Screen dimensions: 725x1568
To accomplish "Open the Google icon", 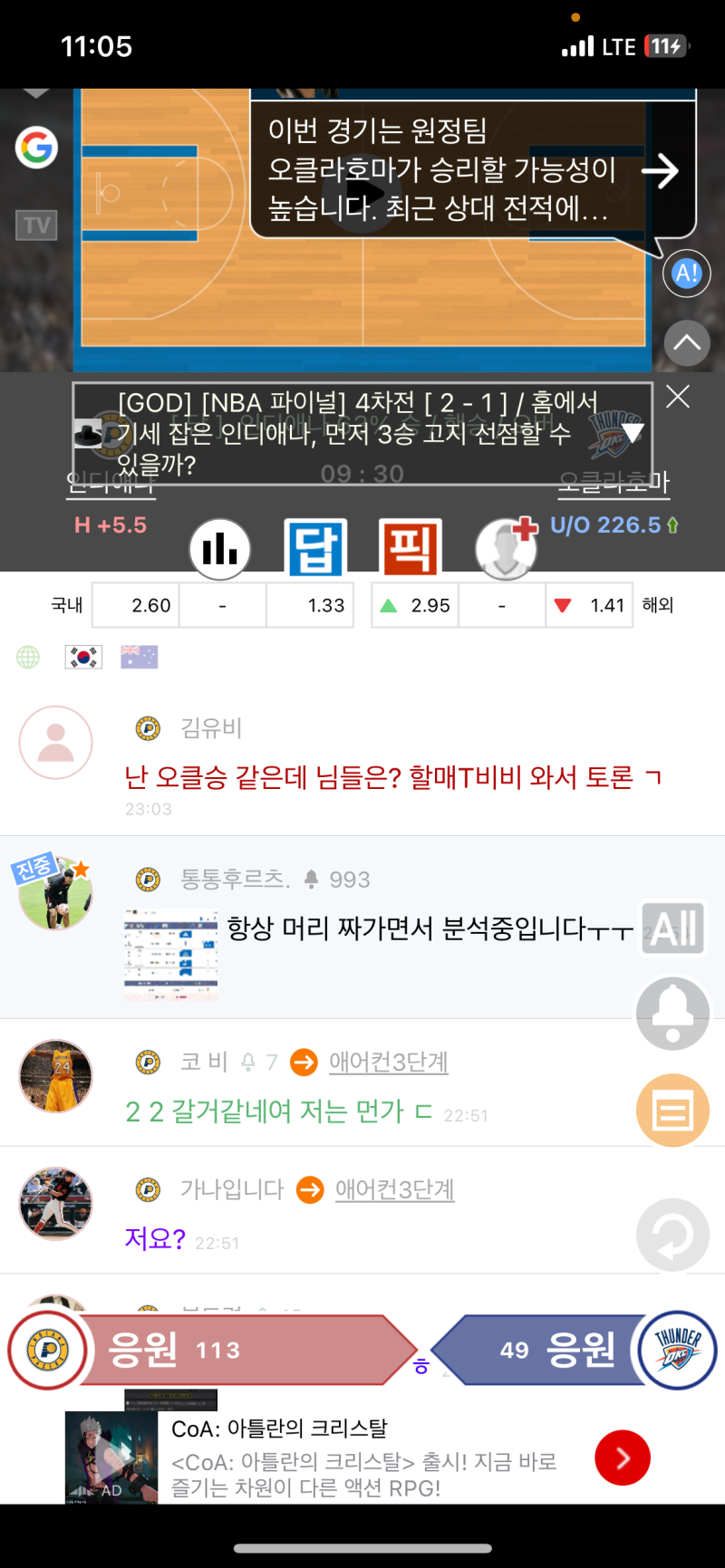I will (37, 147).
